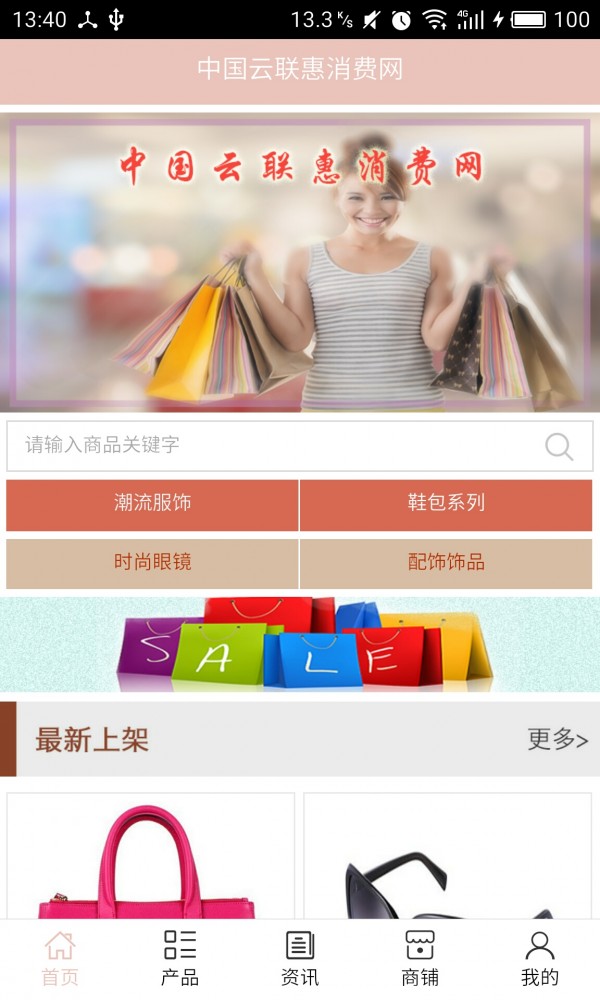Tap the product keyword search field
The width and height of the screenshot is (600, 1000).
tap(270, 446)
